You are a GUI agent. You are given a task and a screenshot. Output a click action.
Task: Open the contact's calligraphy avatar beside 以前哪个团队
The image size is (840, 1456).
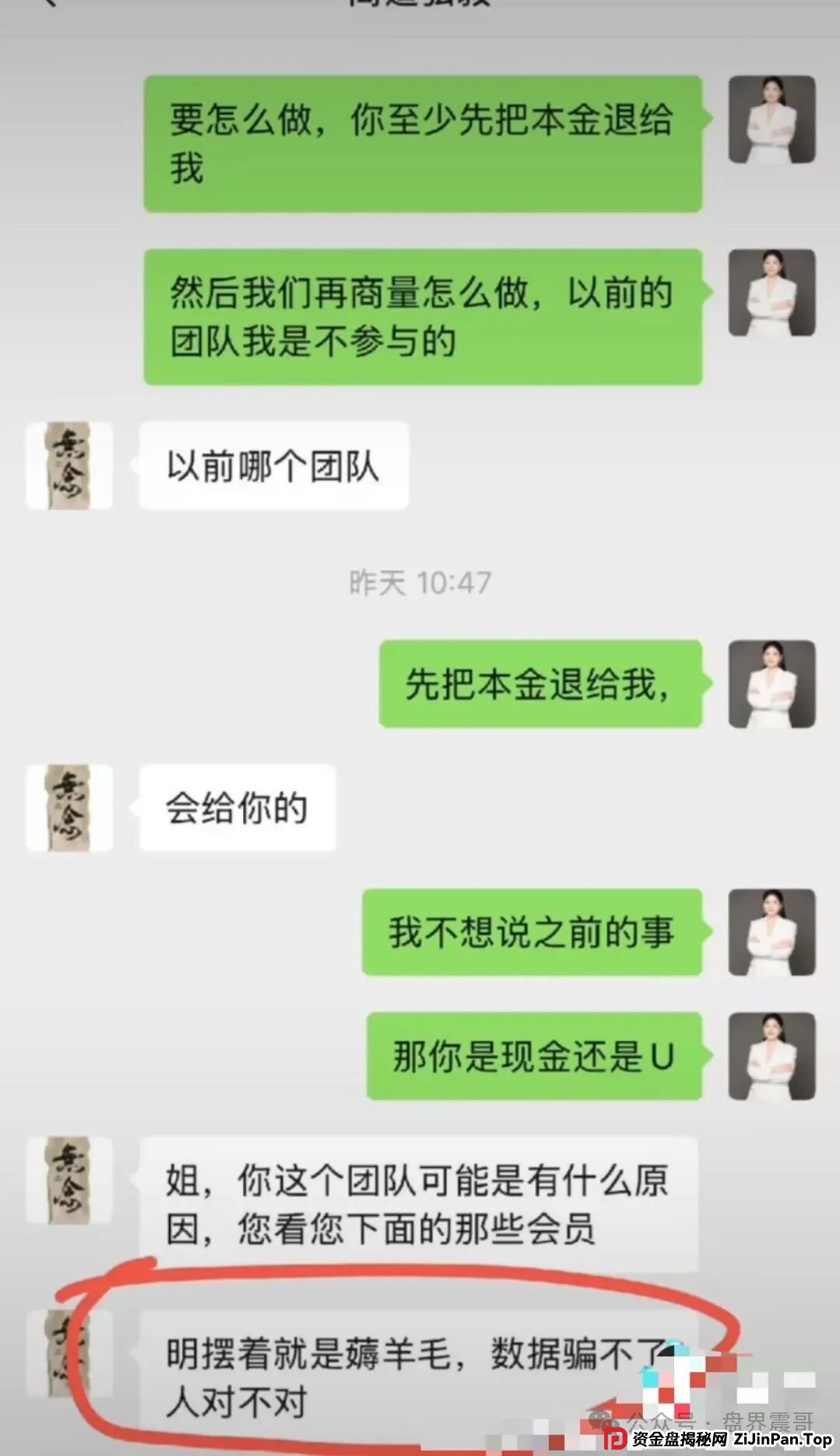[x=69, y=464]
